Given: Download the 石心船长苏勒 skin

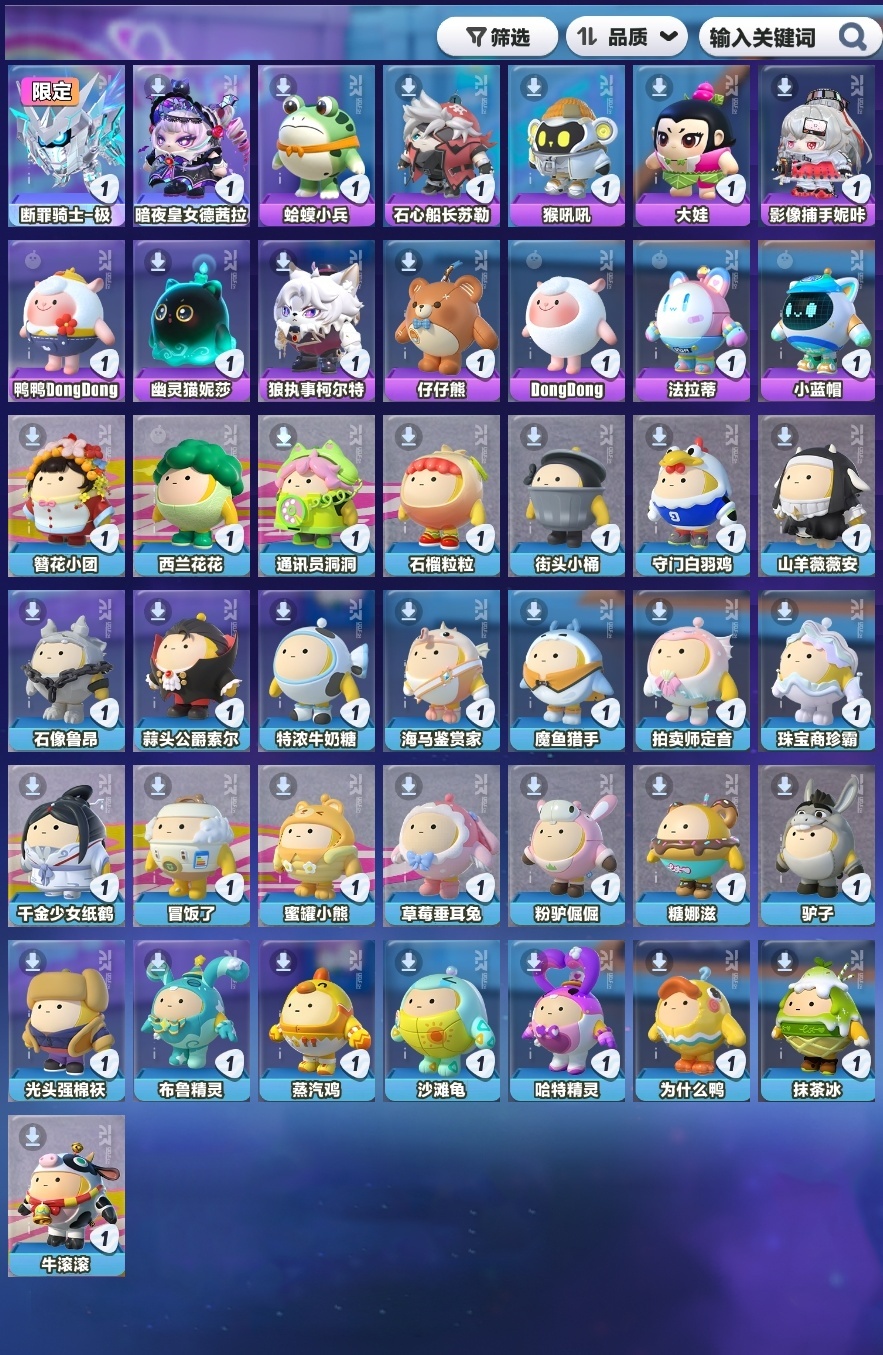Looking at the screenshot, I should coord(408,87).
